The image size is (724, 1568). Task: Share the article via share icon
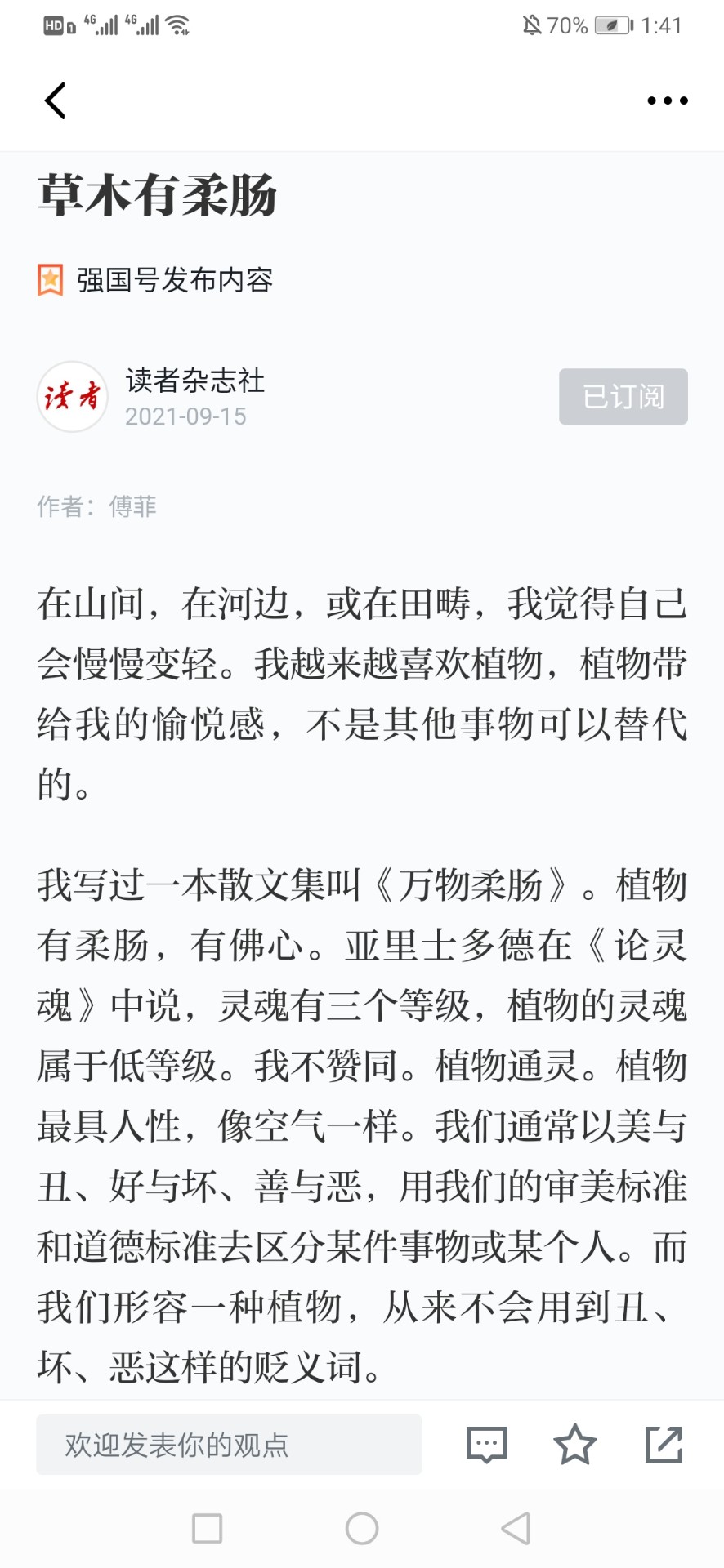tap(664, 1445)
